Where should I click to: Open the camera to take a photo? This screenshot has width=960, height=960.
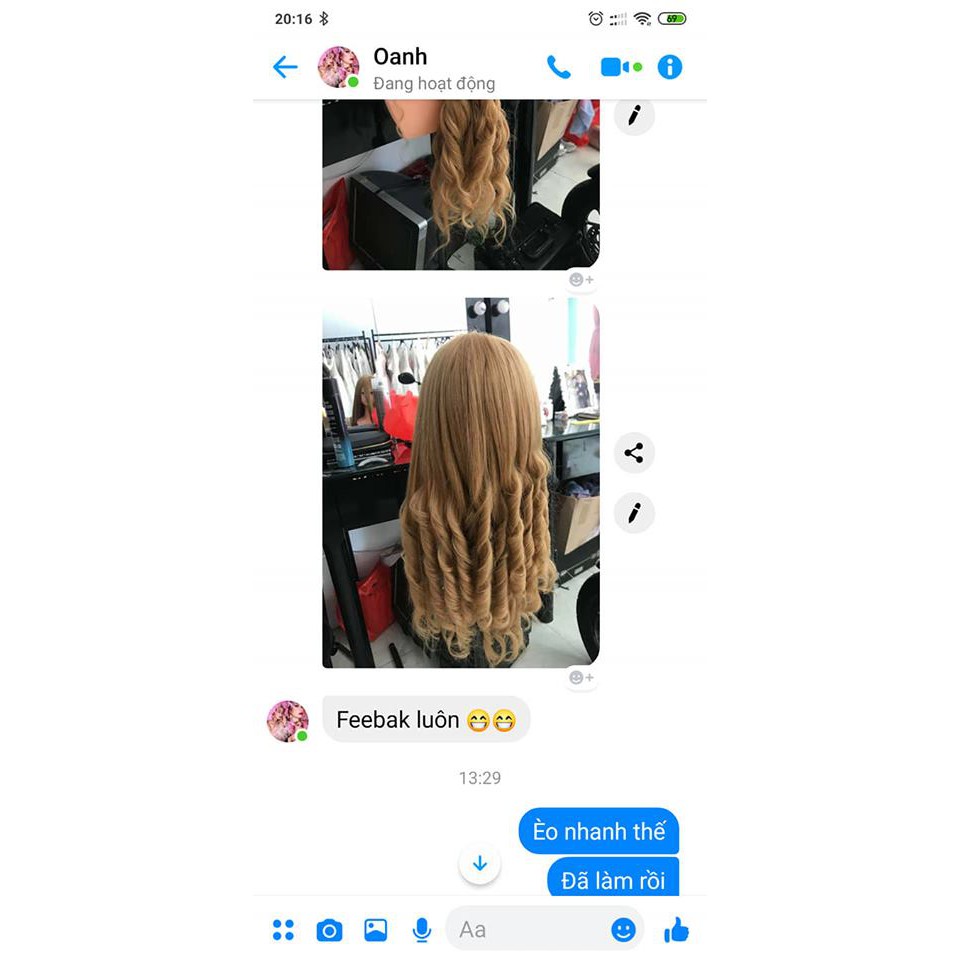click(x=329, y=930)
